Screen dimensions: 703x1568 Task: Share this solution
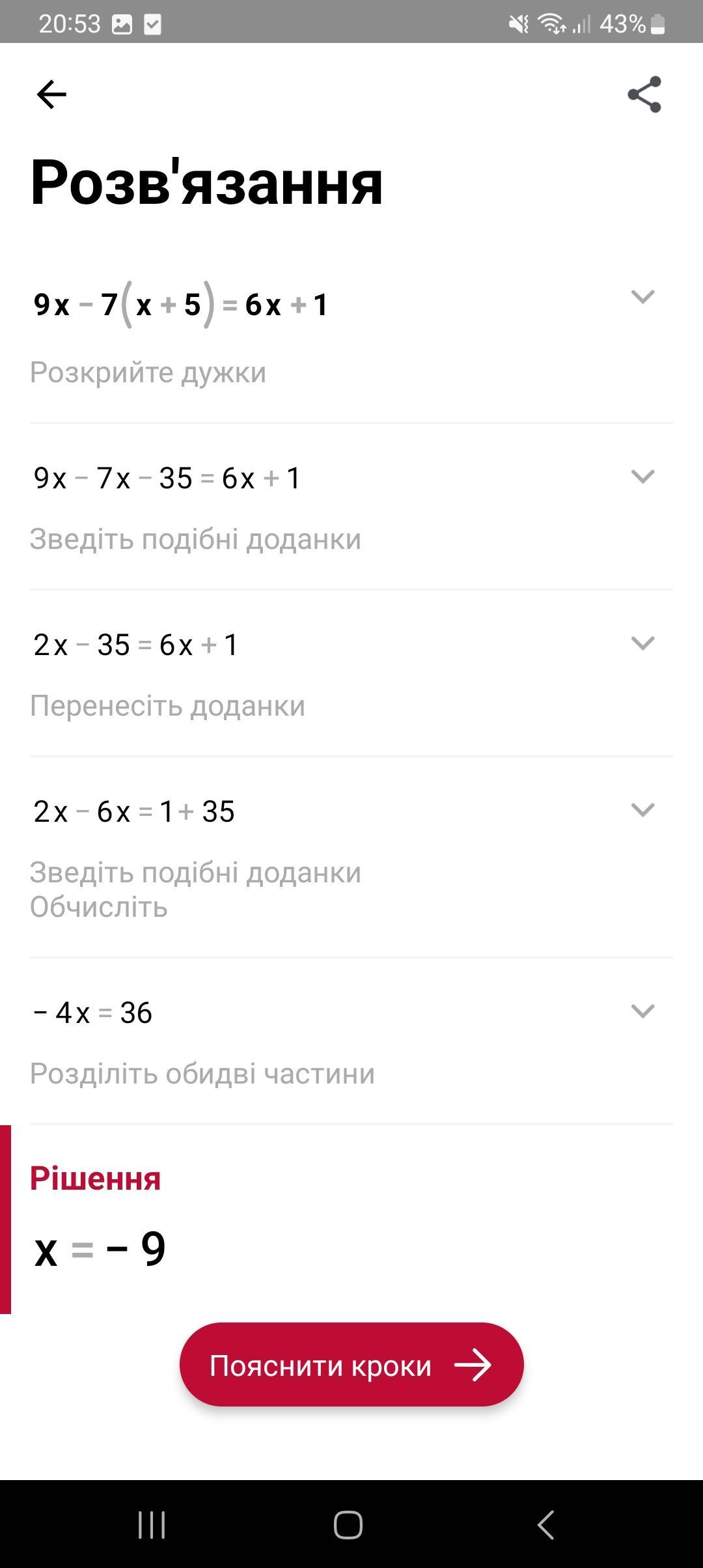point(644,94)
